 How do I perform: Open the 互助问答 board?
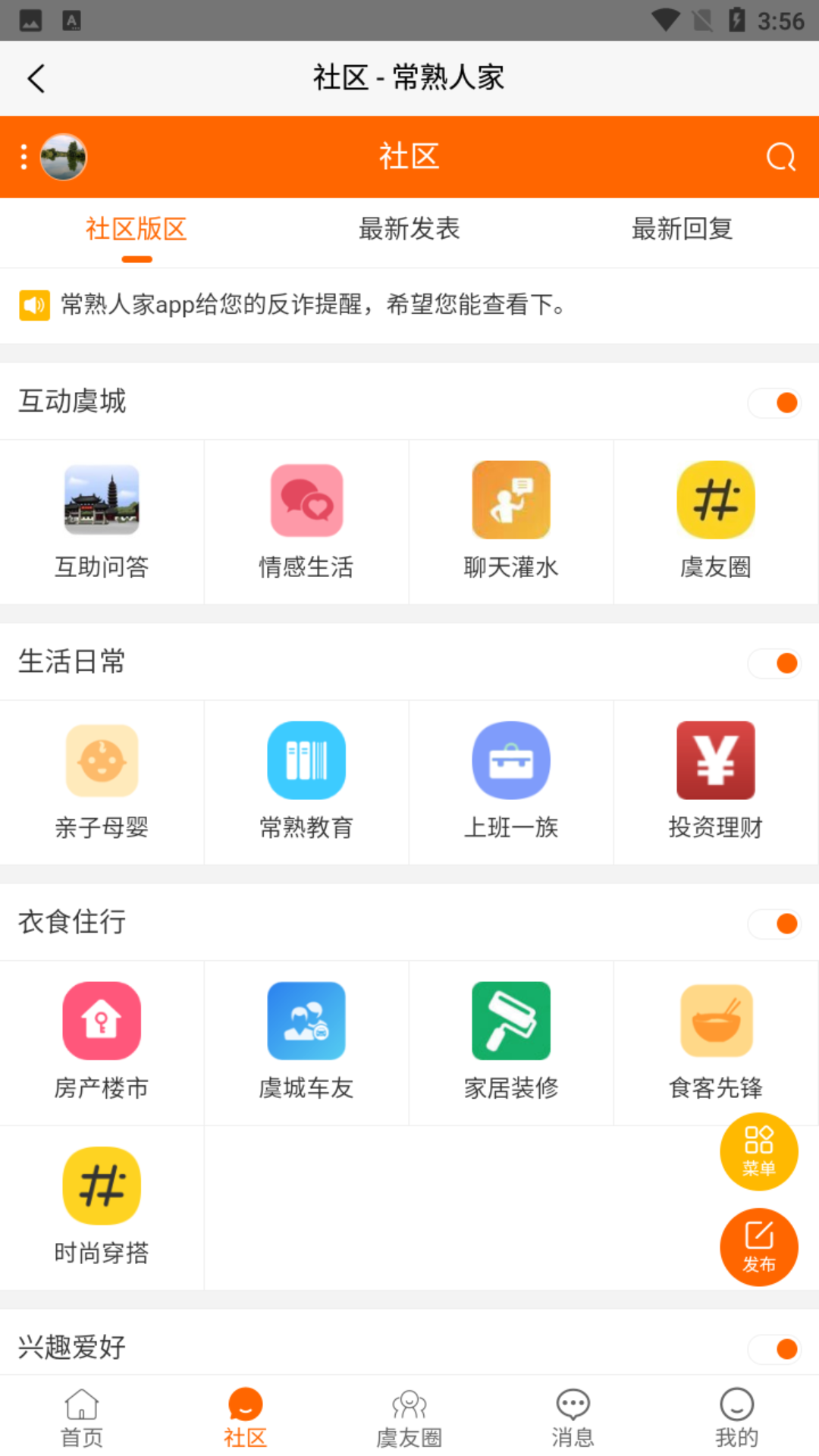pos(102,522)
